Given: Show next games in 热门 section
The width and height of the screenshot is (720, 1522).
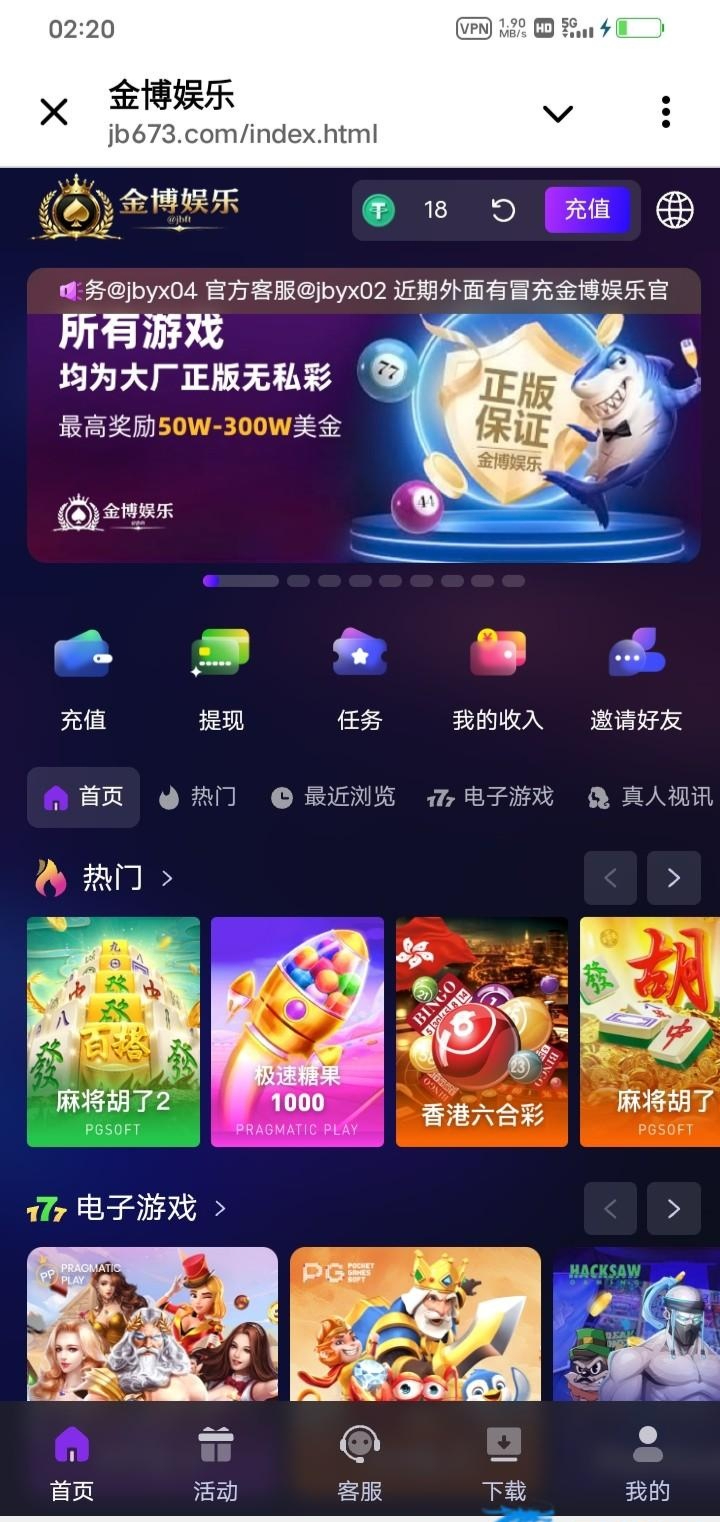Looking at the screenshot, I should [673, 878].
